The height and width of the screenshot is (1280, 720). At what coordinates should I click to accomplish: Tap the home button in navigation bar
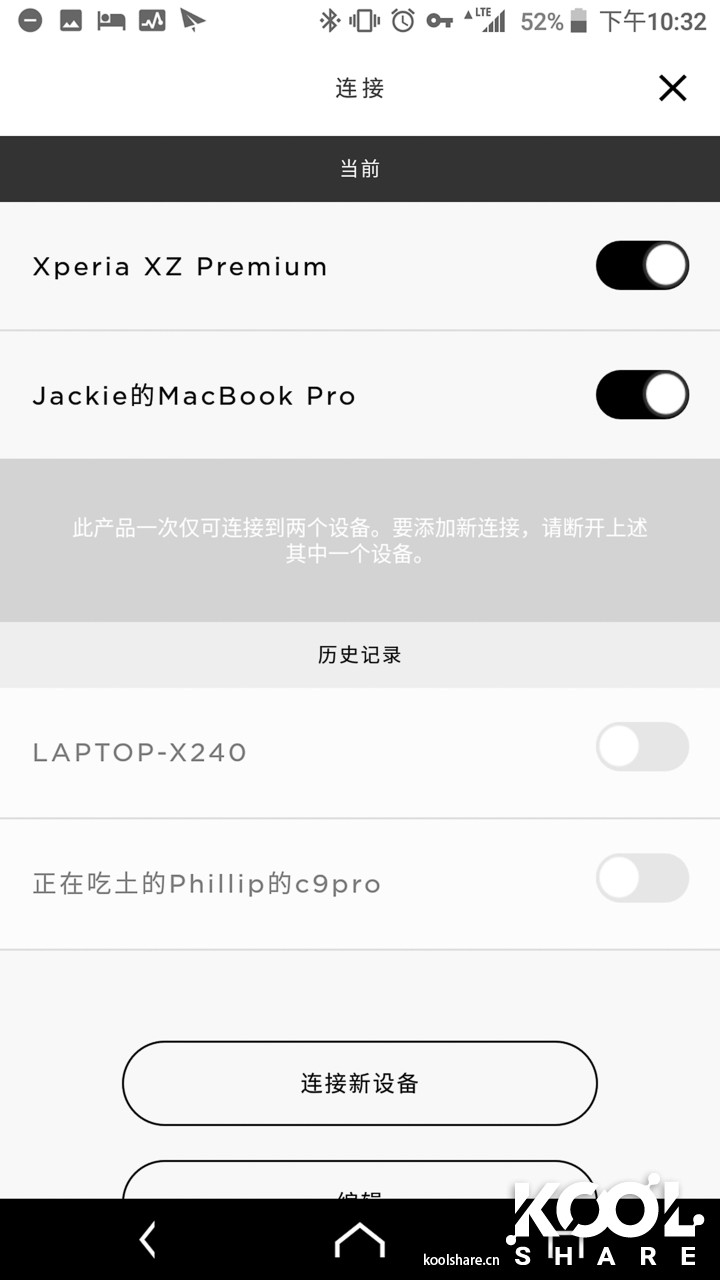pyautogui.click(x=358, y=1239)
